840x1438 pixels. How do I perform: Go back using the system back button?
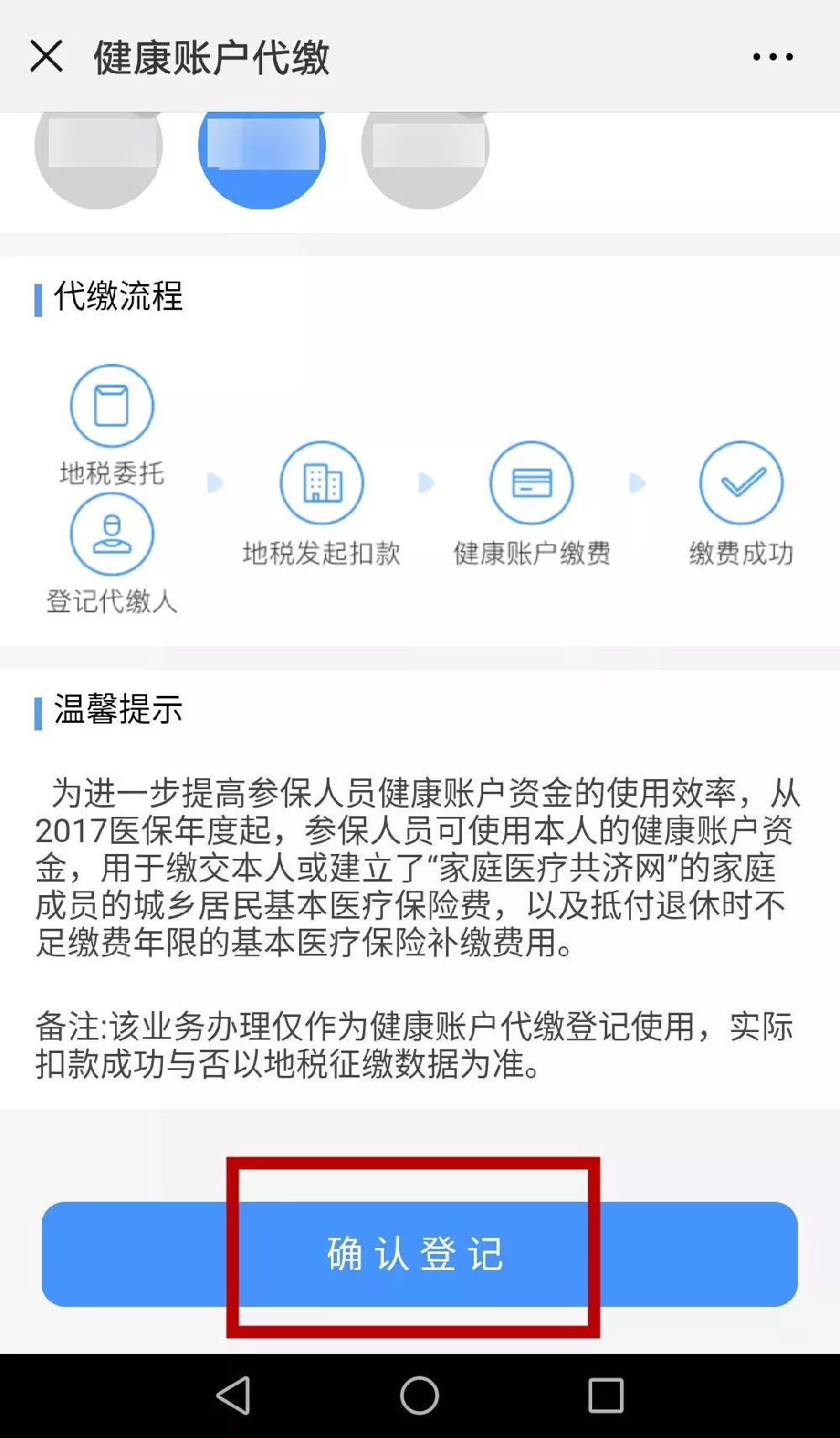click(234, 1396)
